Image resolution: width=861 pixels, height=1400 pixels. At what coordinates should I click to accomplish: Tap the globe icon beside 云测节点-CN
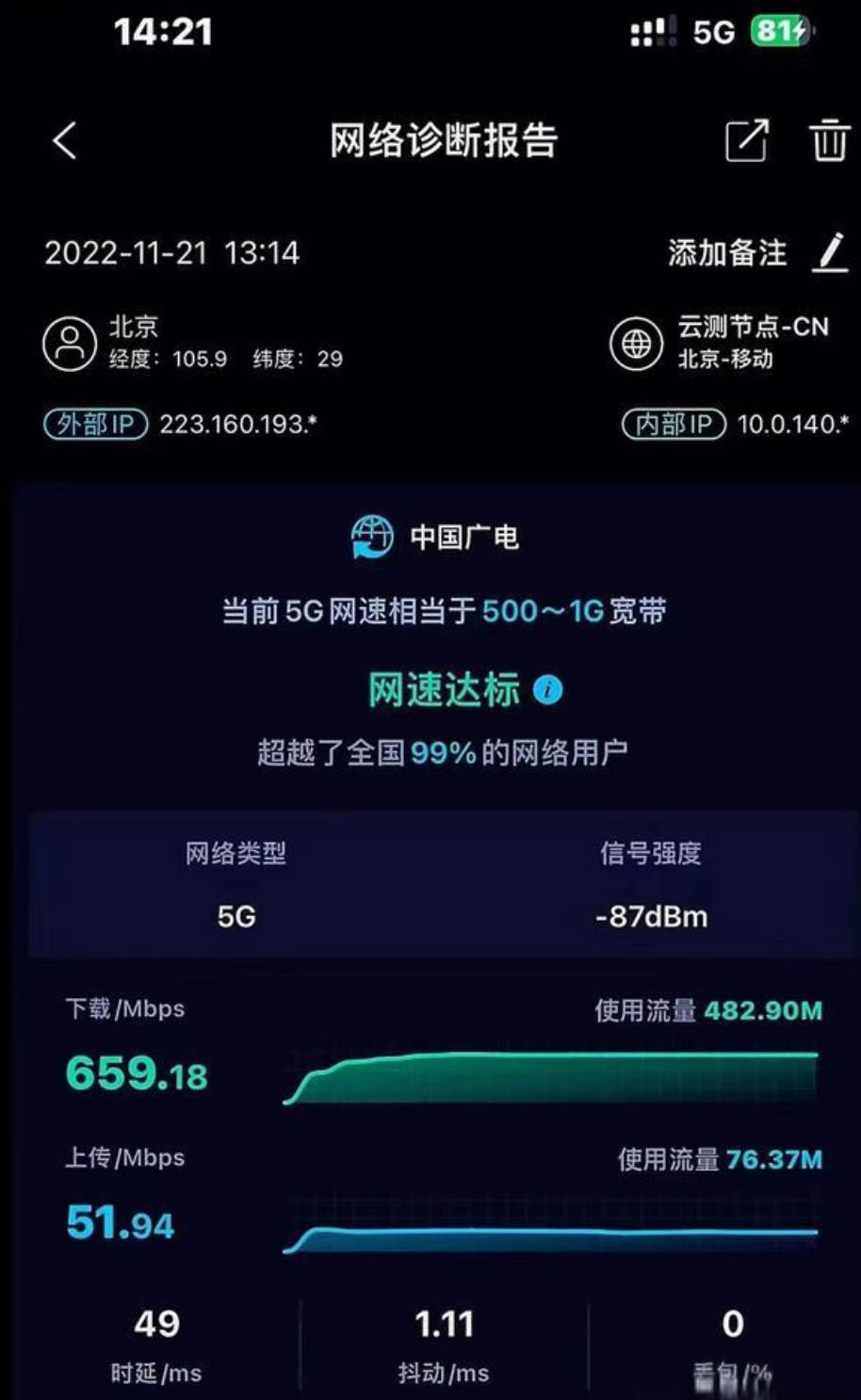(638, 345)
